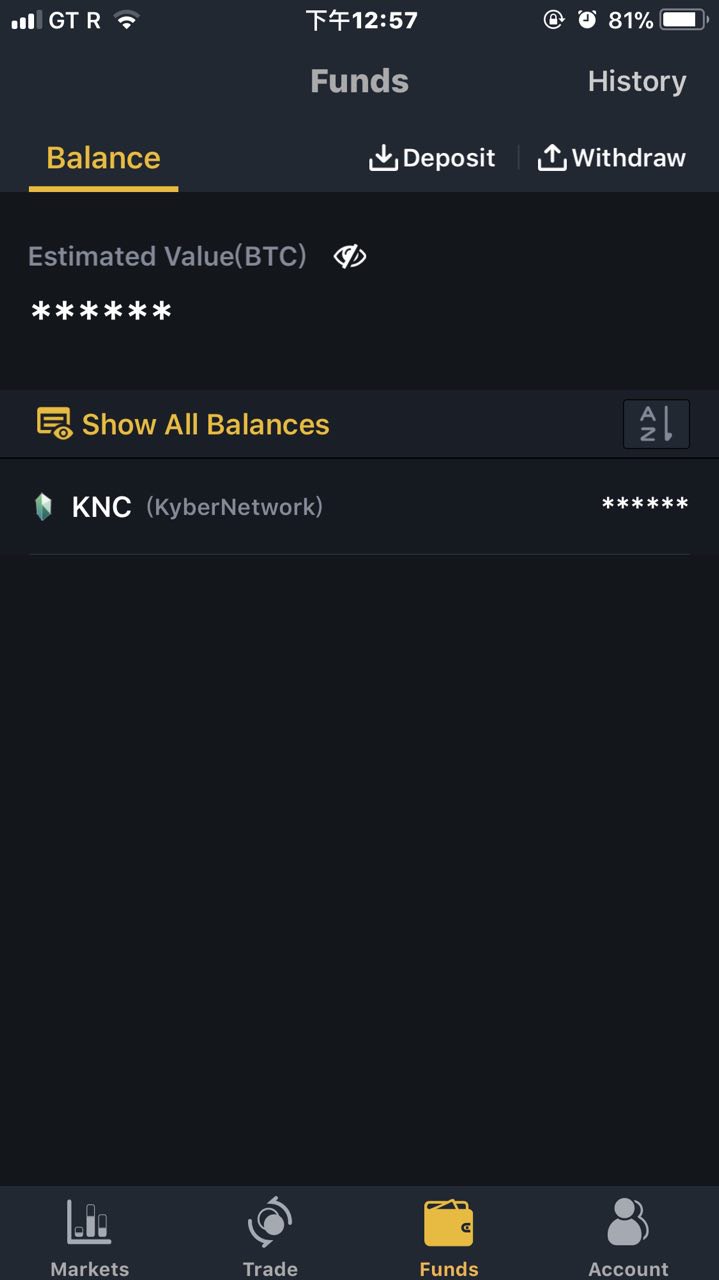Show All Balances

183,424
